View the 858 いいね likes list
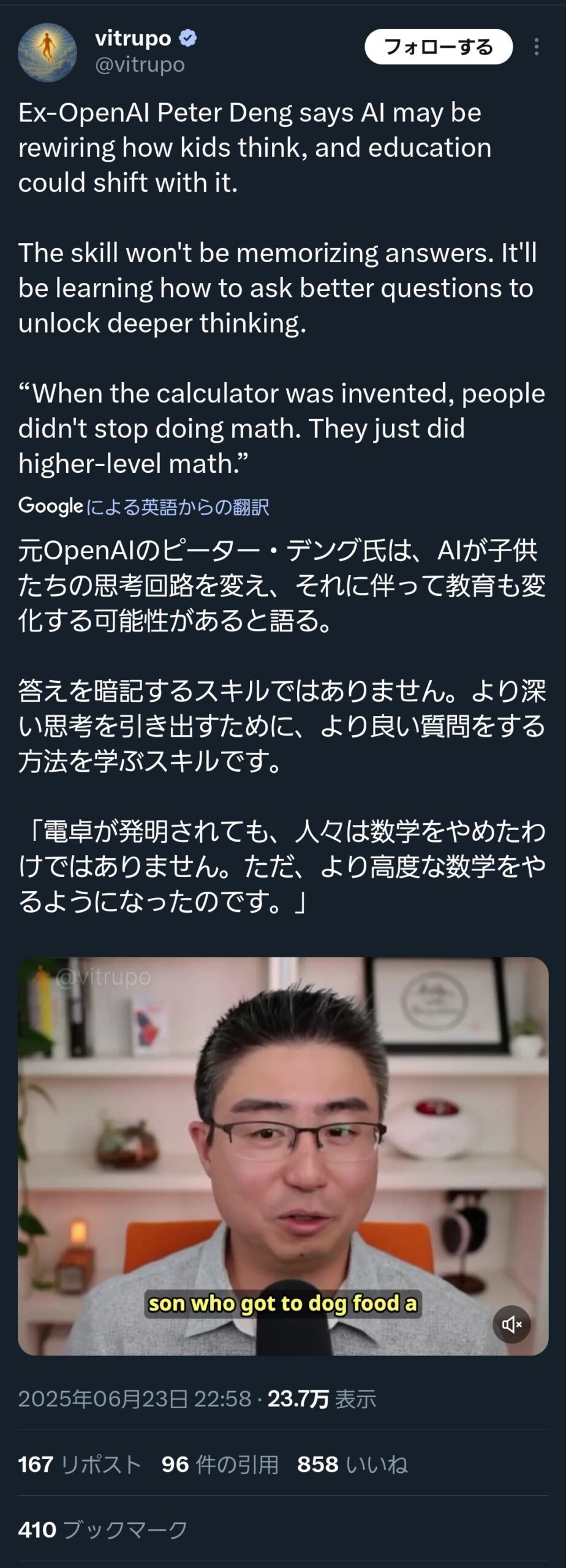This screenshot has height=1568, width=566. click(x=352, y=1464)
